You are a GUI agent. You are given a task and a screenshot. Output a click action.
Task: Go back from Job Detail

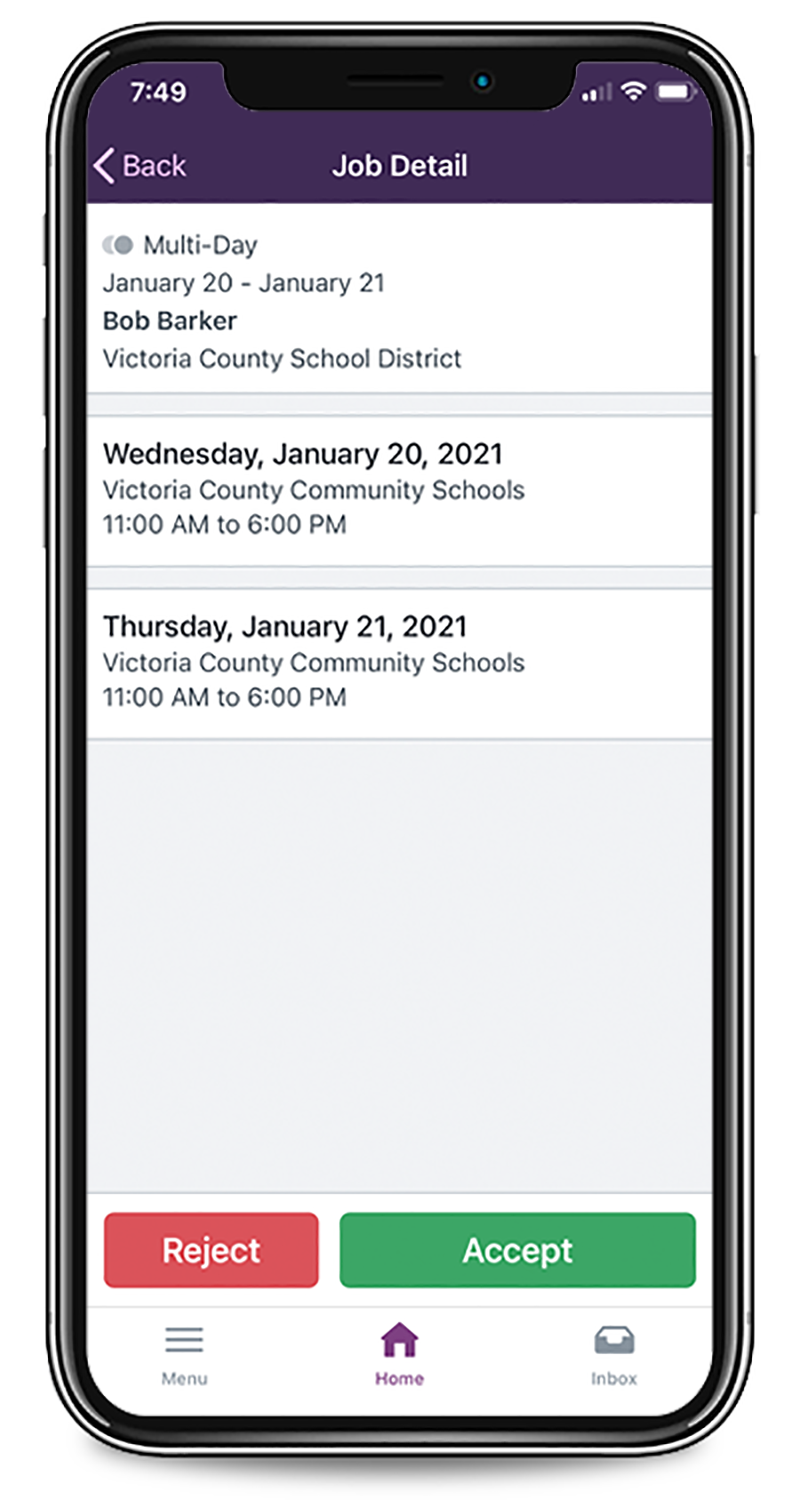(x=140, y=165)
